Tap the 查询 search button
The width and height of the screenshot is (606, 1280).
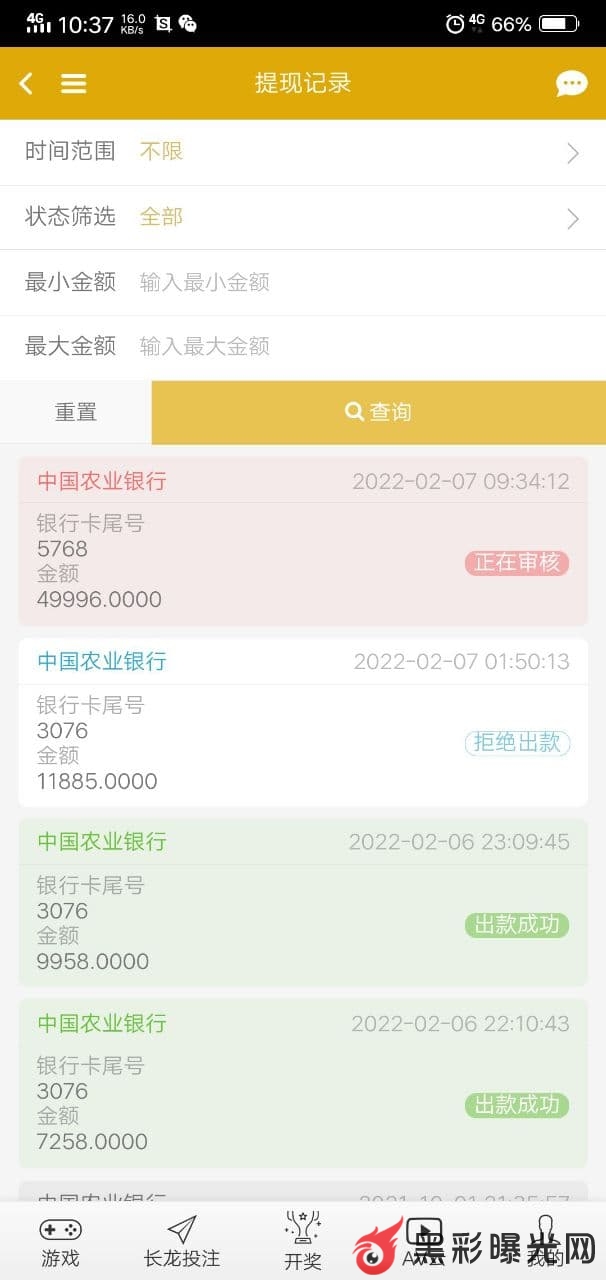[379, 412]
